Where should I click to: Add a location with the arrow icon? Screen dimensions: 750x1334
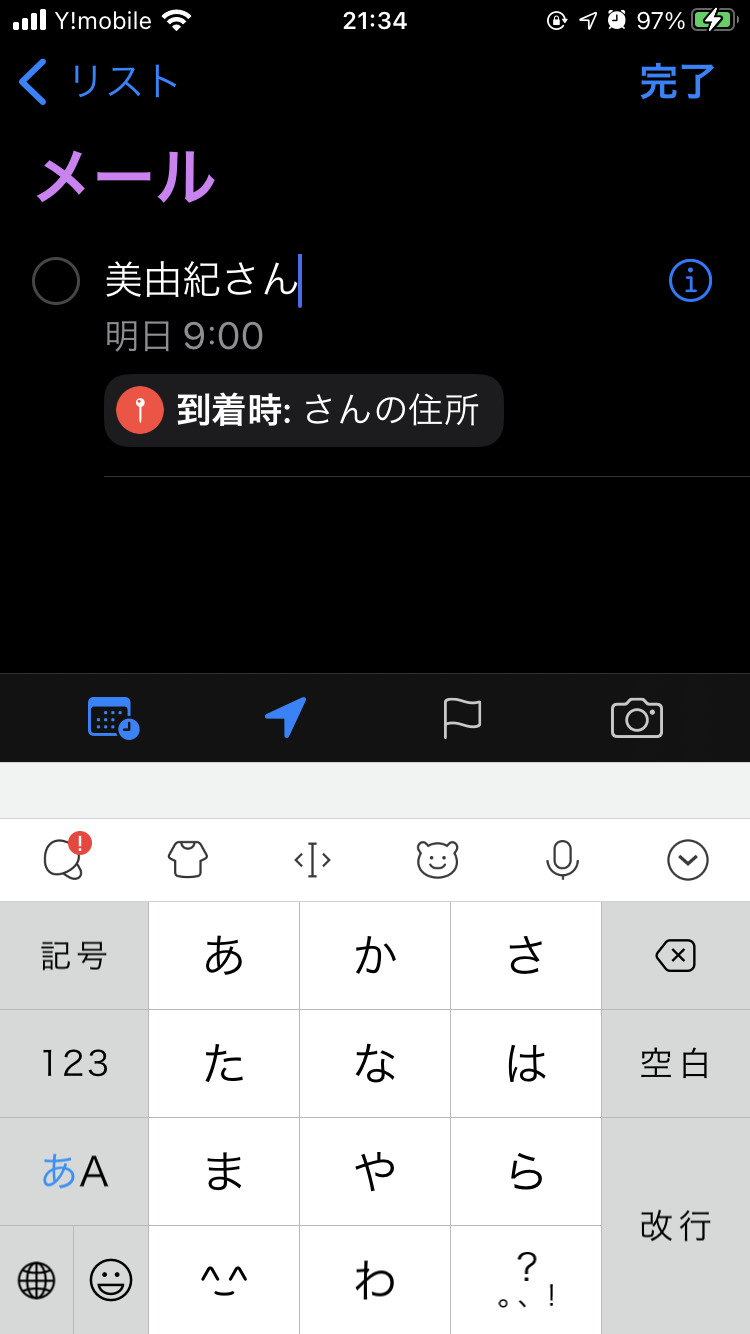[286, 718]
